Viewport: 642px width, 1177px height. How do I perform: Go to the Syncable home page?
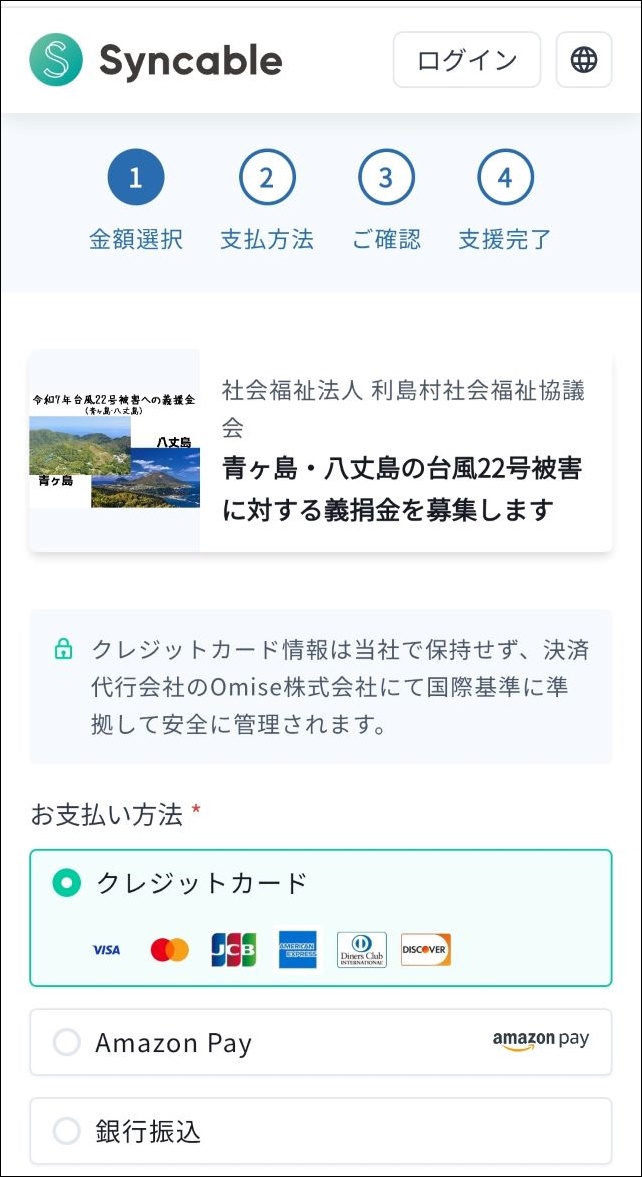pyautogui.click(x=156, y=60)
